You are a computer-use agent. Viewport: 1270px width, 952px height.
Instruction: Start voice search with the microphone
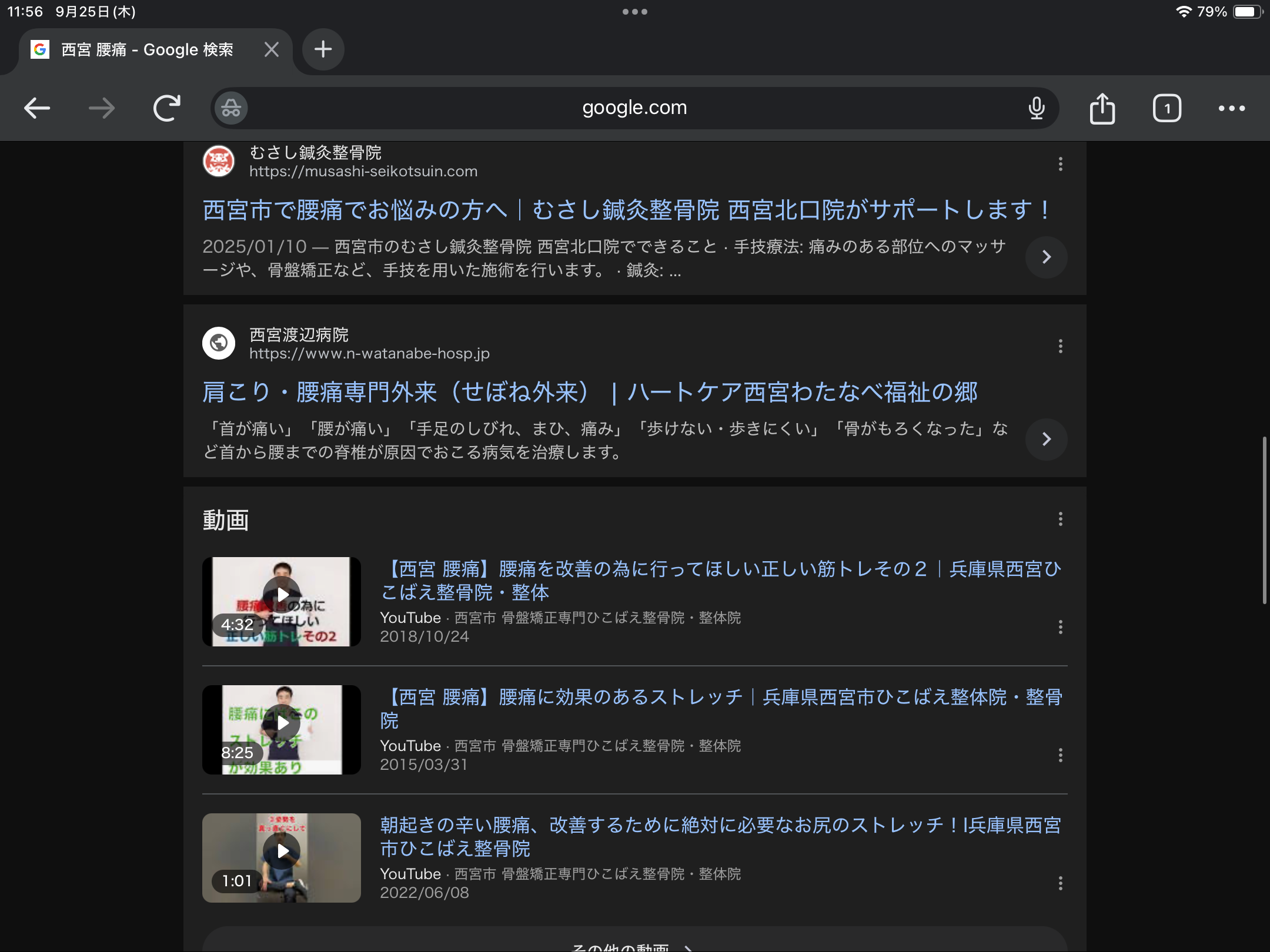(1037, 108)
